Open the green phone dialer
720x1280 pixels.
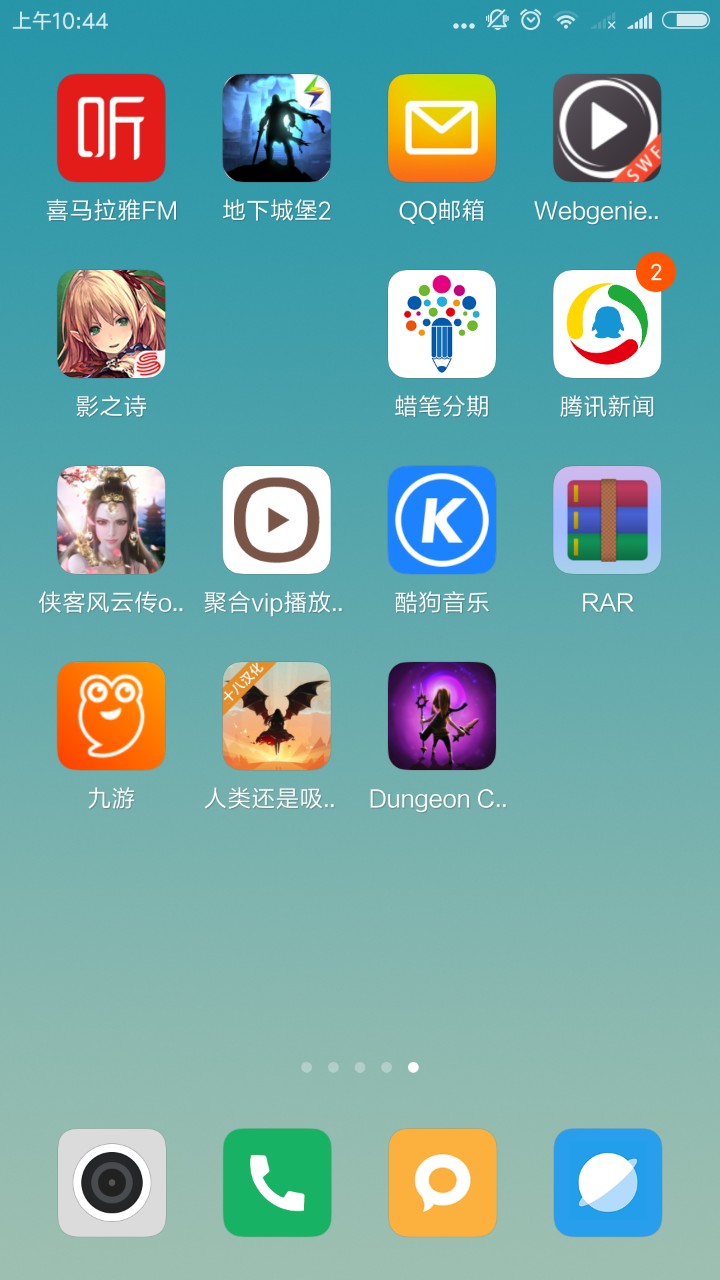point(276,1183)
